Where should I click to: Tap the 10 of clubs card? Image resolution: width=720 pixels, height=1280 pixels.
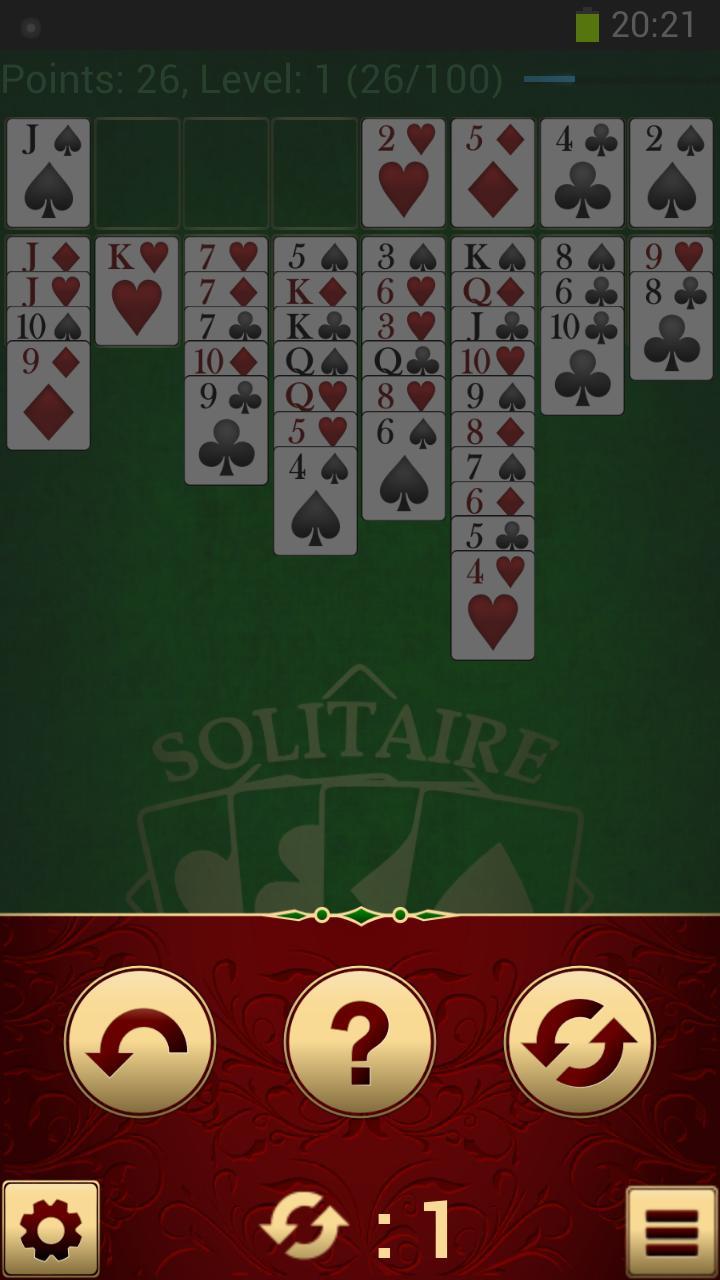tap(582, 361)
